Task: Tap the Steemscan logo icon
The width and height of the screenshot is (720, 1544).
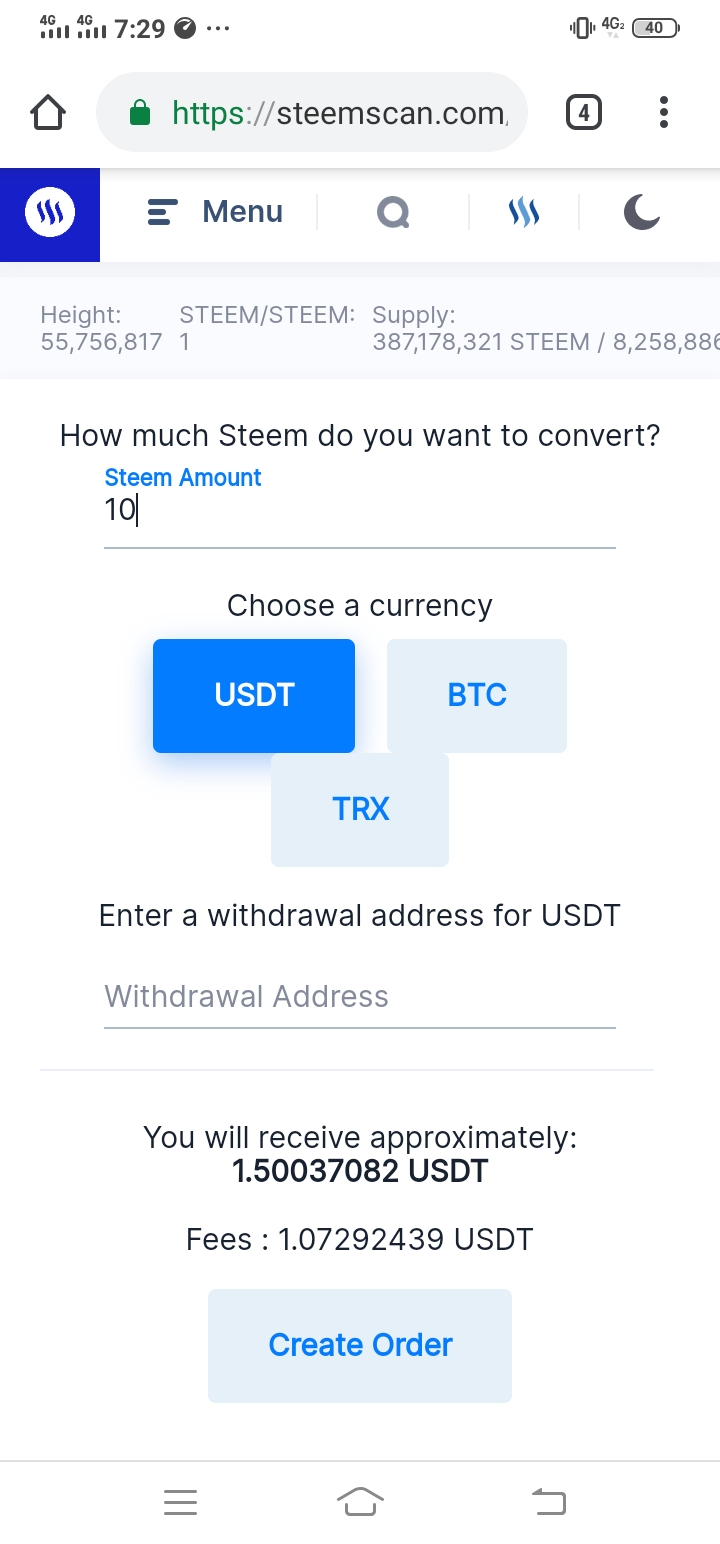Action: point(50,213)
